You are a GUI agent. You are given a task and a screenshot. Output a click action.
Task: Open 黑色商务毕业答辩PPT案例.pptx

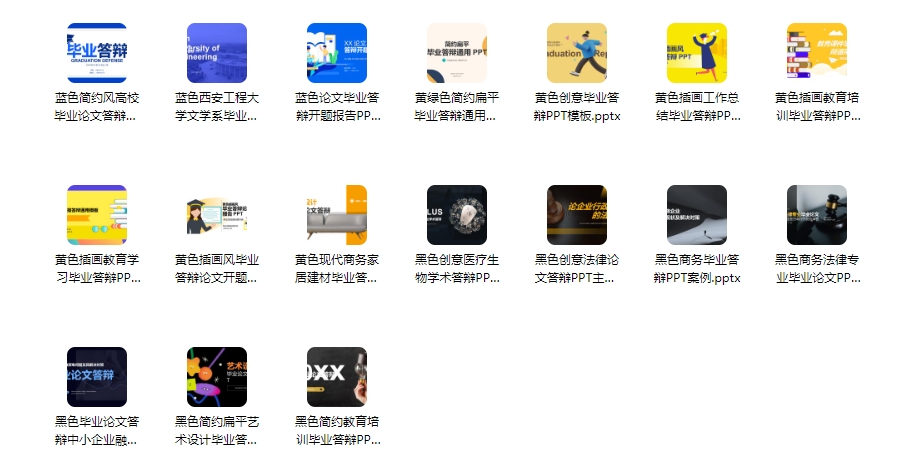point(697,215)
